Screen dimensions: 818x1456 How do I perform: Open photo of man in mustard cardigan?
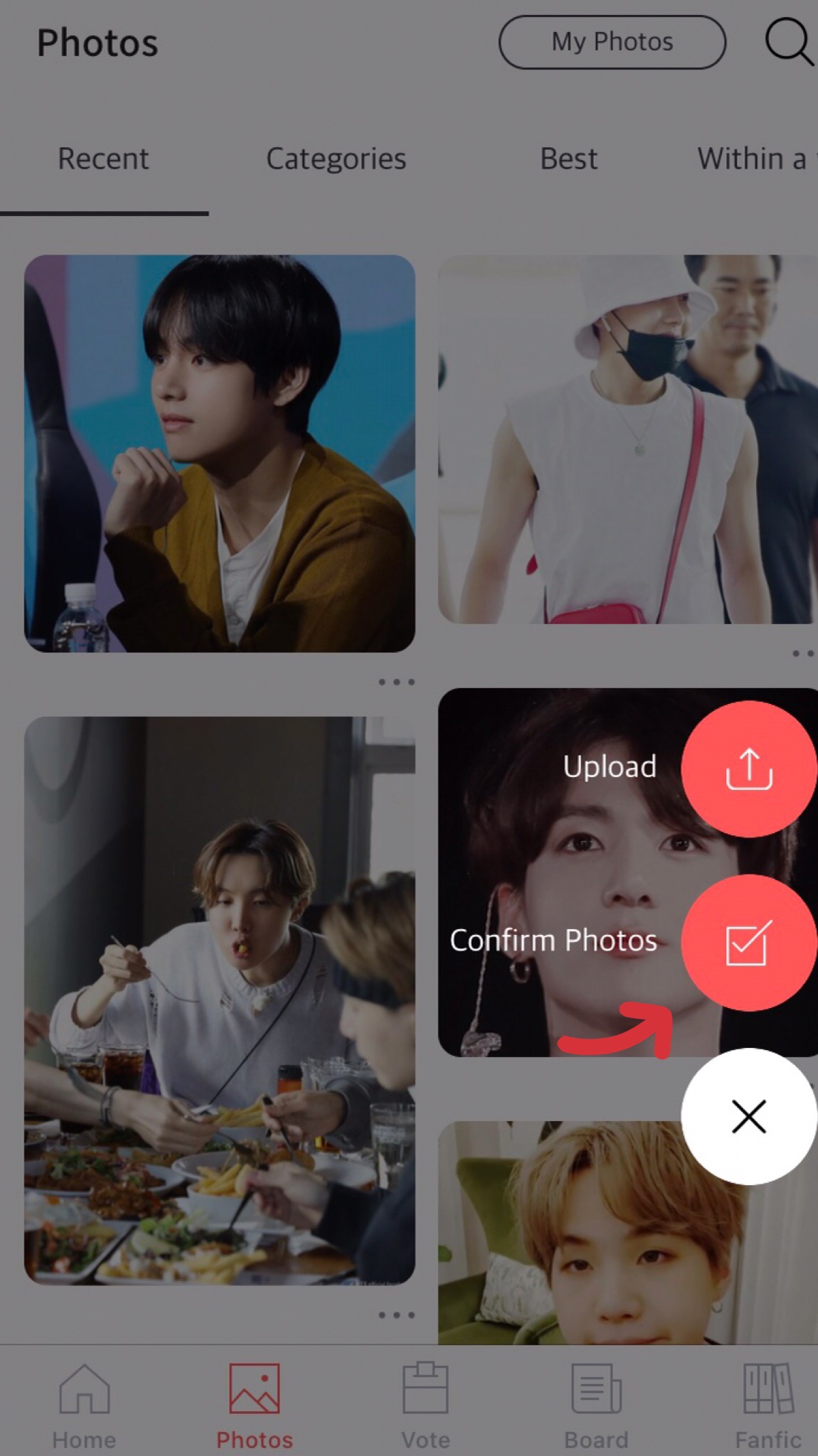219,454
